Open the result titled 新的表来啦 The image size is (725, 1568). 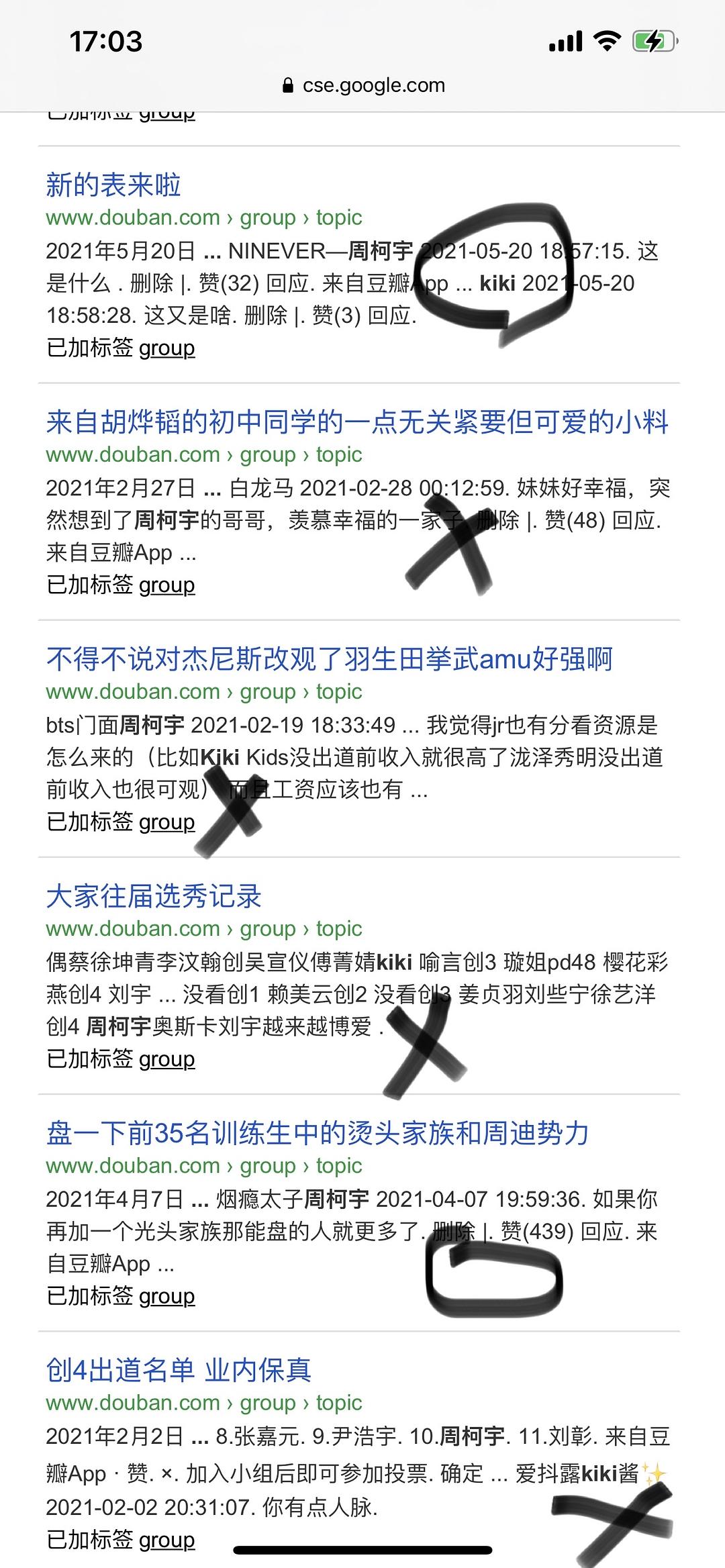pyautogui.click(x=113, y=185)
